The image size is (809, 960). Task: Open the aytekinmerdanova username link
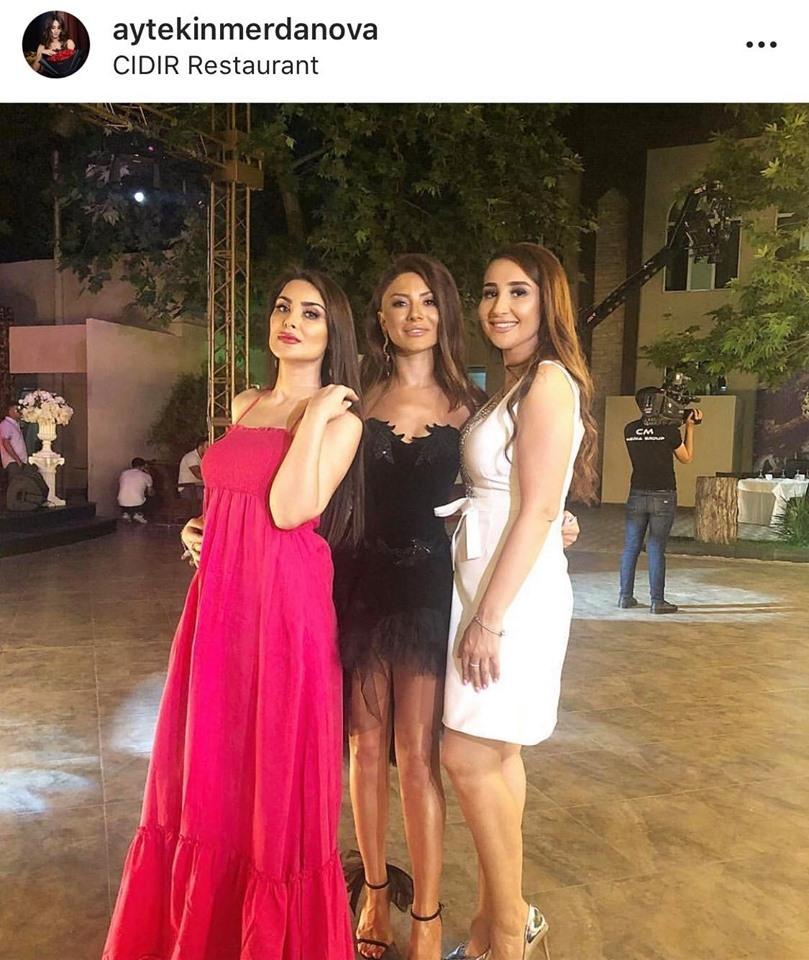tap(245, 29)
